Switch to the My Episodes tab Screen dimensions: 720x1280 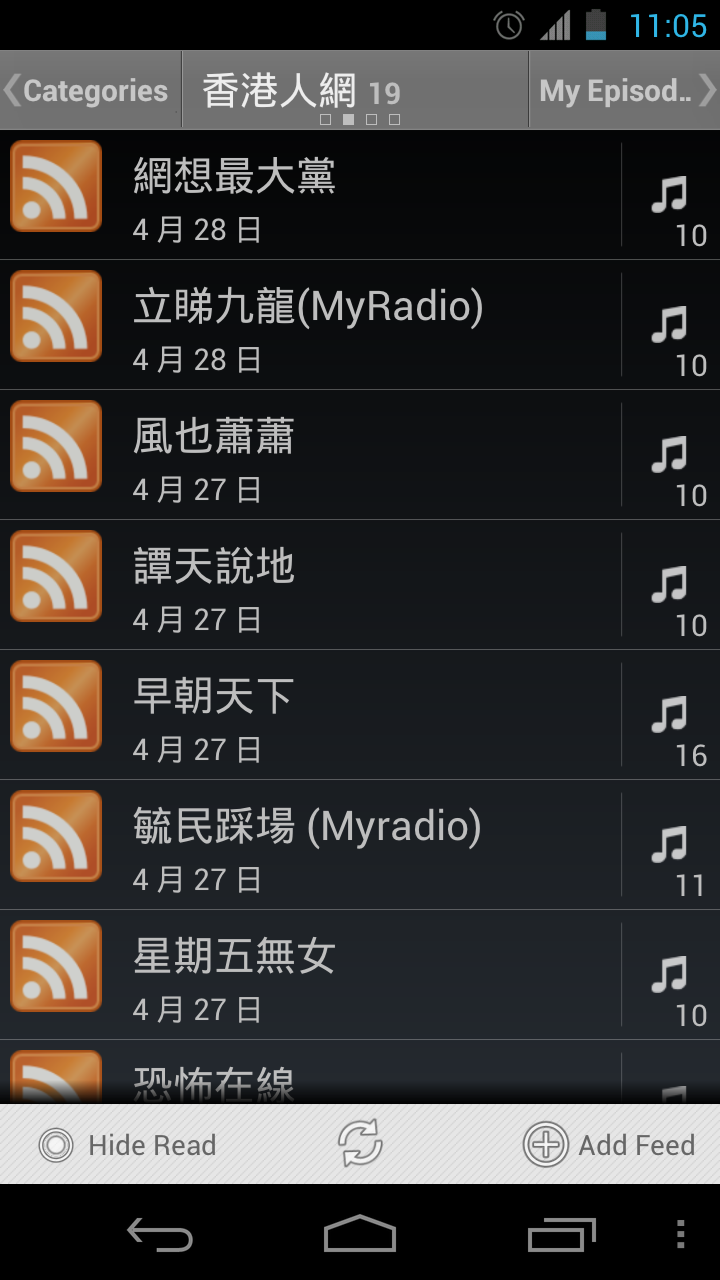point(623,91)
